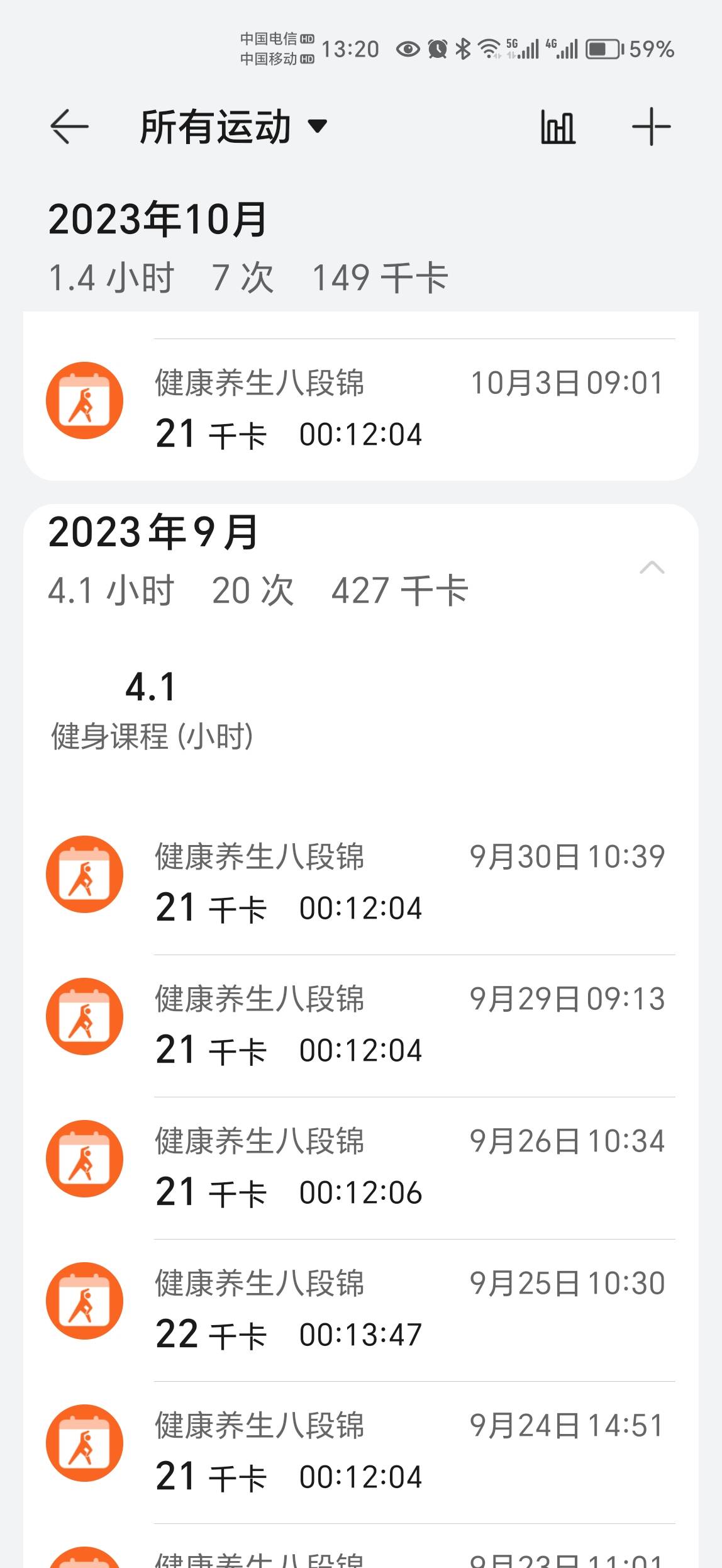Tap the 9月24日 workout icon
This screenshot has width=722, height=1568.
click(84, 1443)
